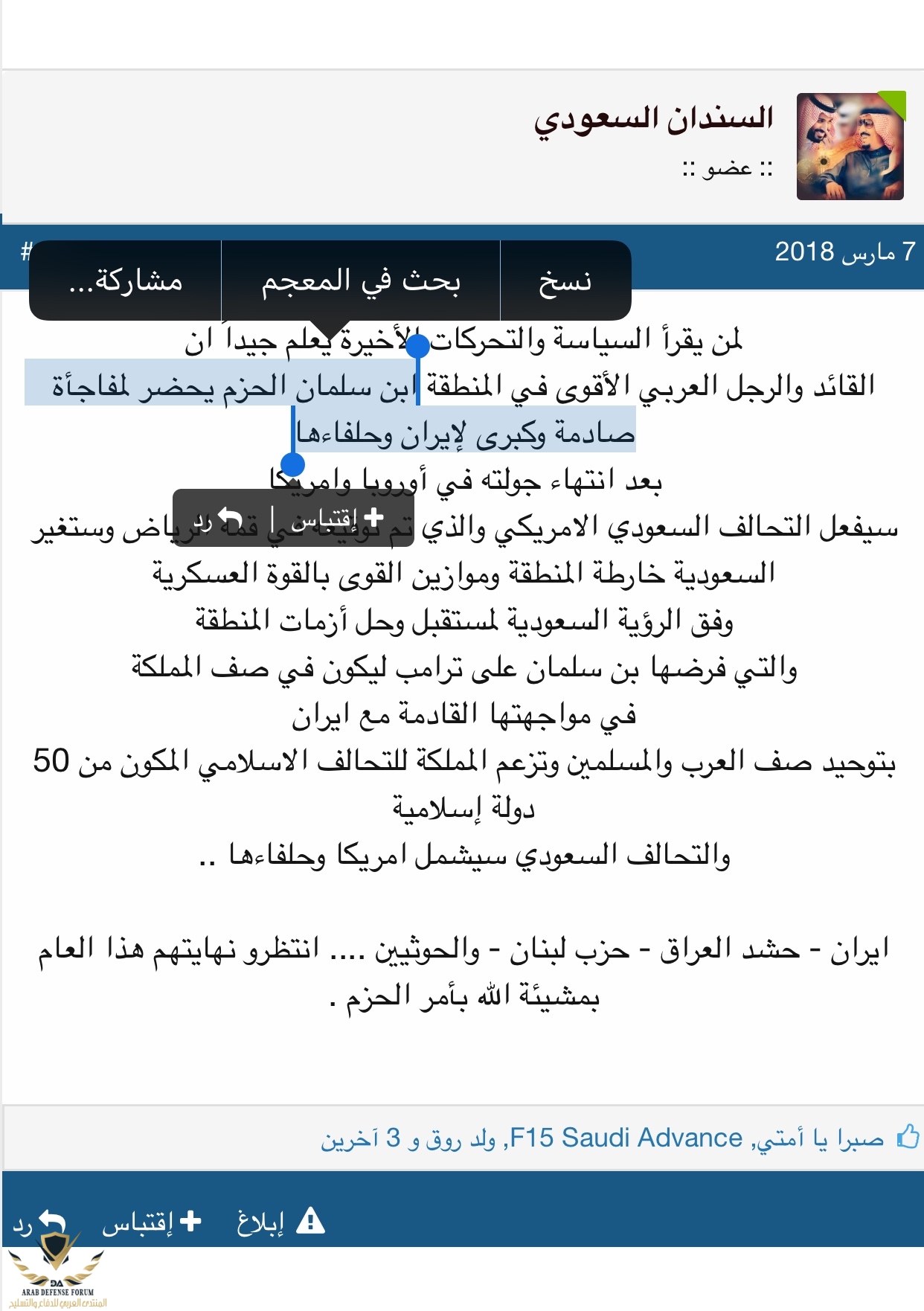Open the poster's avatar picture
Image resolution: width=924 pixels, height=1311 pixels.
tap(850, 147)
